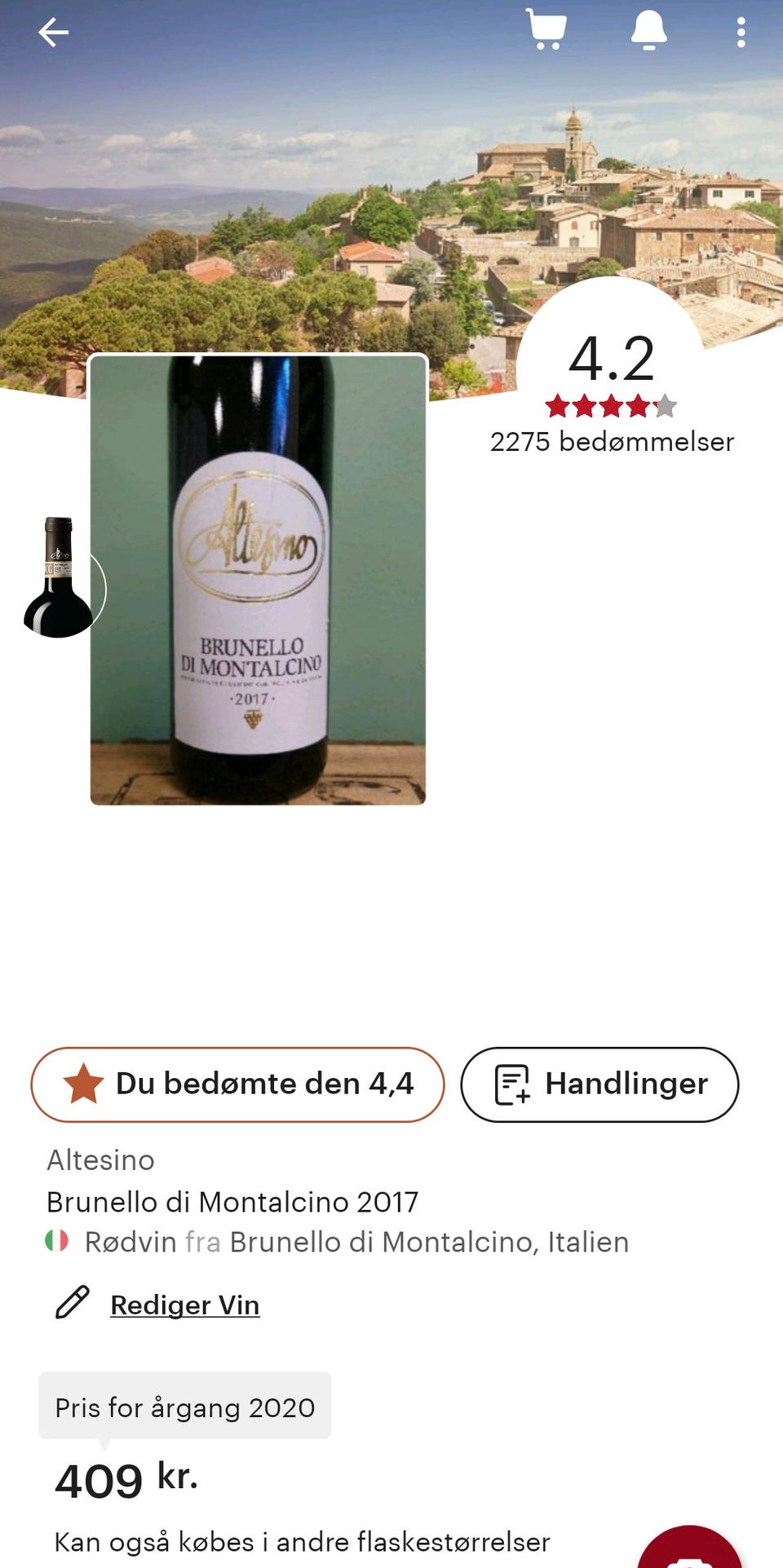
Task: Tap the Handlinger list icon
Action: [x=511, y=1084]
